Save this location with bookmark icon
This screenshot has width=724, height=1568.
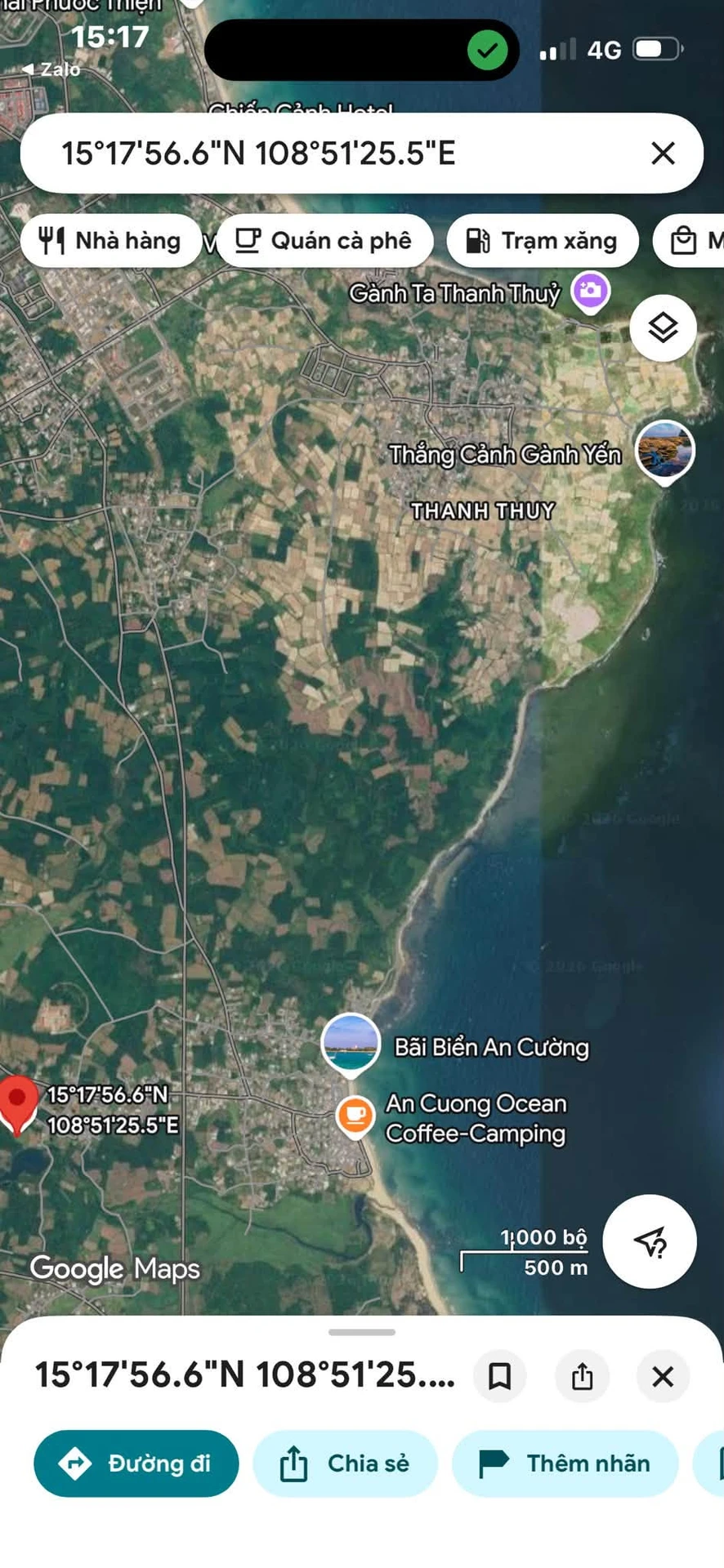pyautogui.click(x=499, y=1376)
